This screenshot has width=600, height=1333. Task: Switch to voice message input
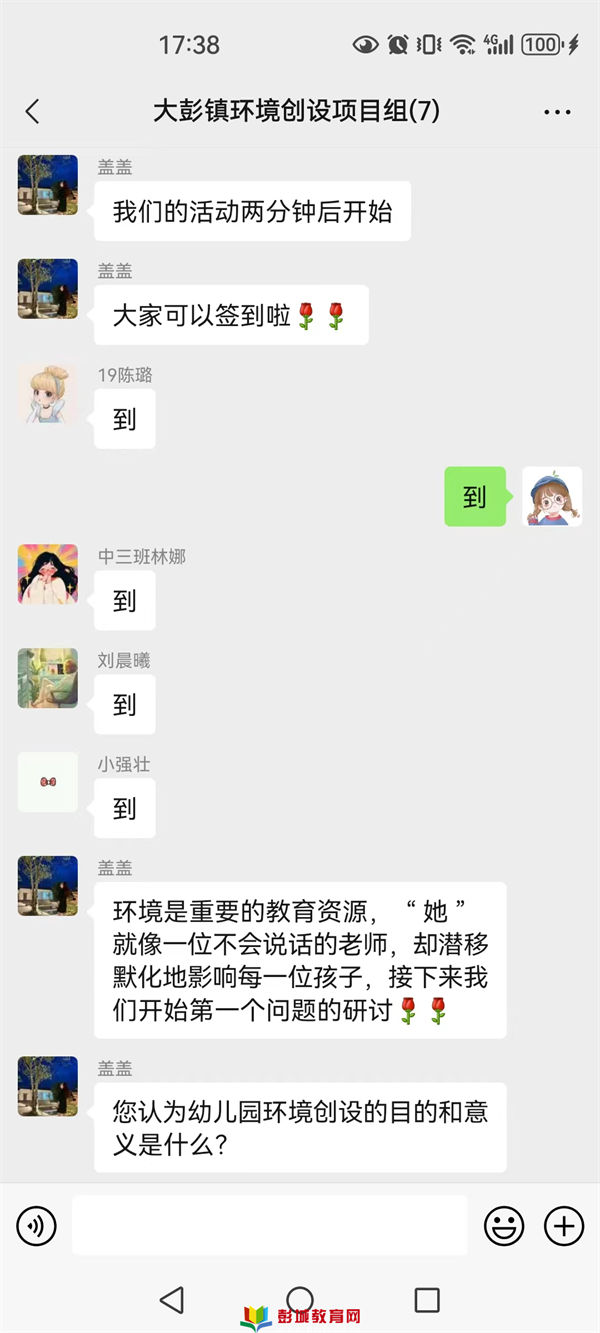[x=37, y=1225]
